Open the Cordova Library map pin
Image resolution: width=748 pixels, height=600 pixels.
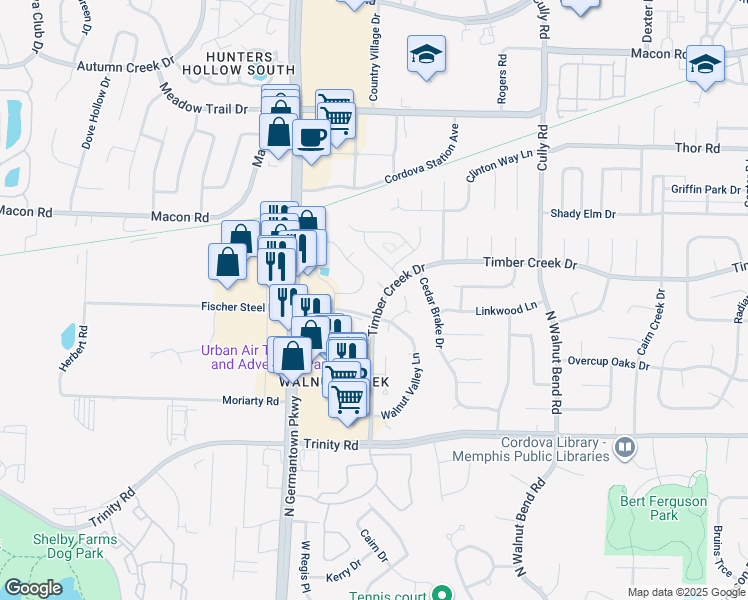coord(625,445)
